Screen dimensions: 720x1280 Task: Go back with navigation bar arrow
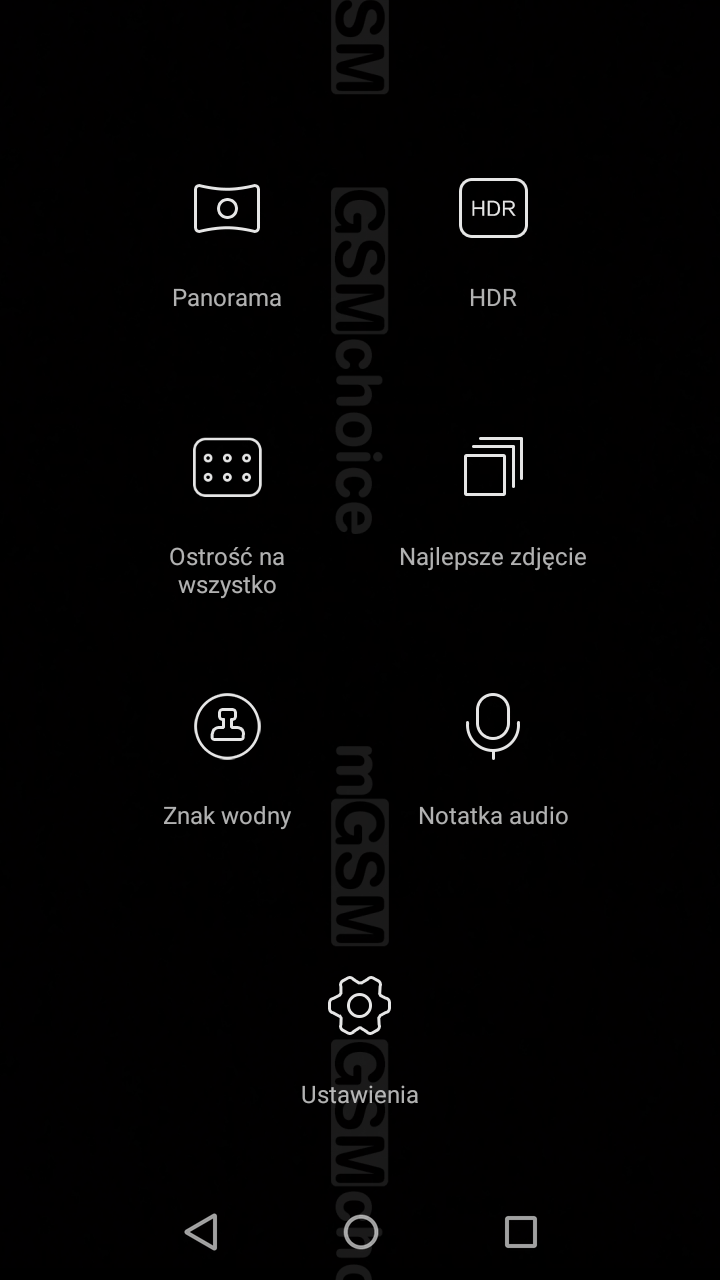pyautogui.click(x=201, y=1232)
